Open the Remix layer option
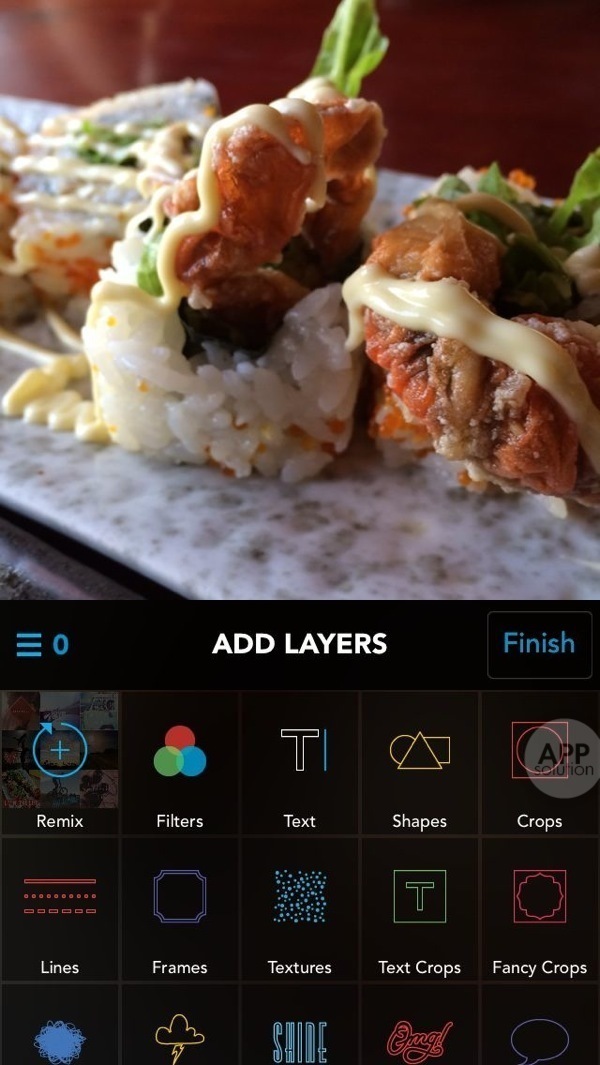600x1065 pixels. pyautogui.click(x=60, y=762)
